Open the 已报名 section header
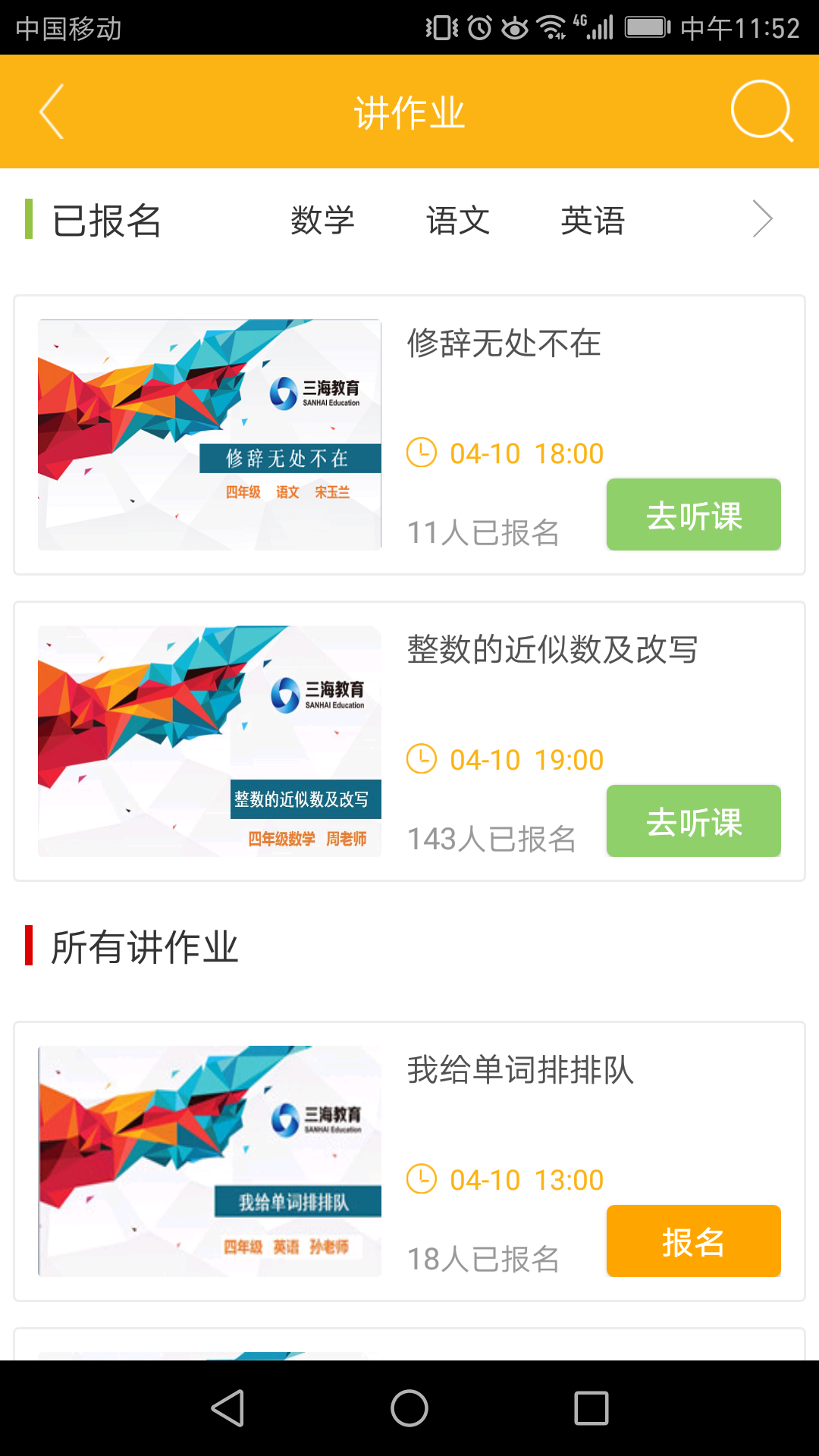 click(x=106, y=221)
